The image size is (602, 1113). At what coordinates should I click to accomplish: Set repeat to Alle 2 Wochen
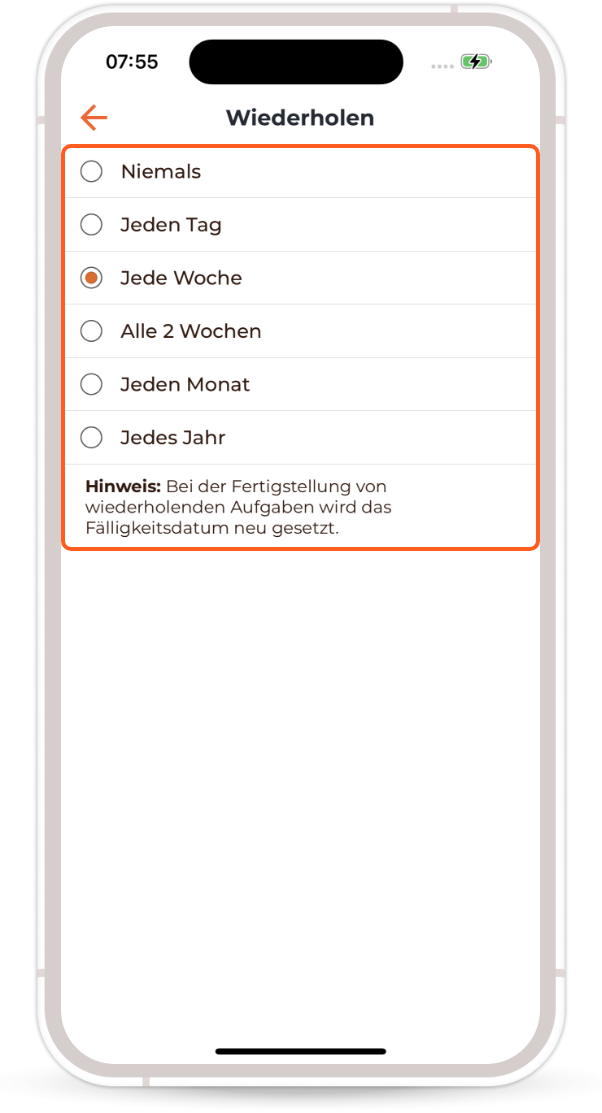click(x=92, y=331)
